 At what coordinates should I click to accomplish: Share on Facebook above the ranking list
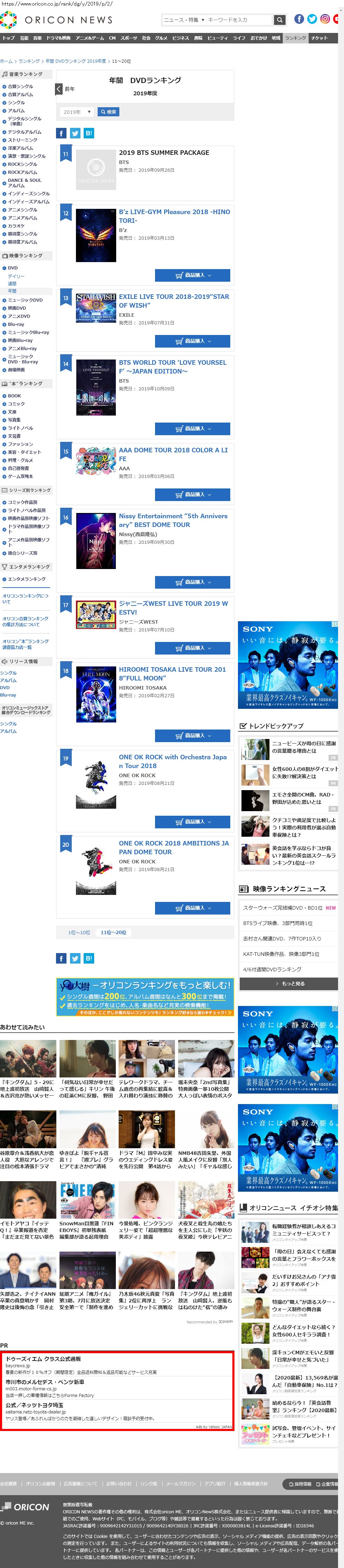61,133
